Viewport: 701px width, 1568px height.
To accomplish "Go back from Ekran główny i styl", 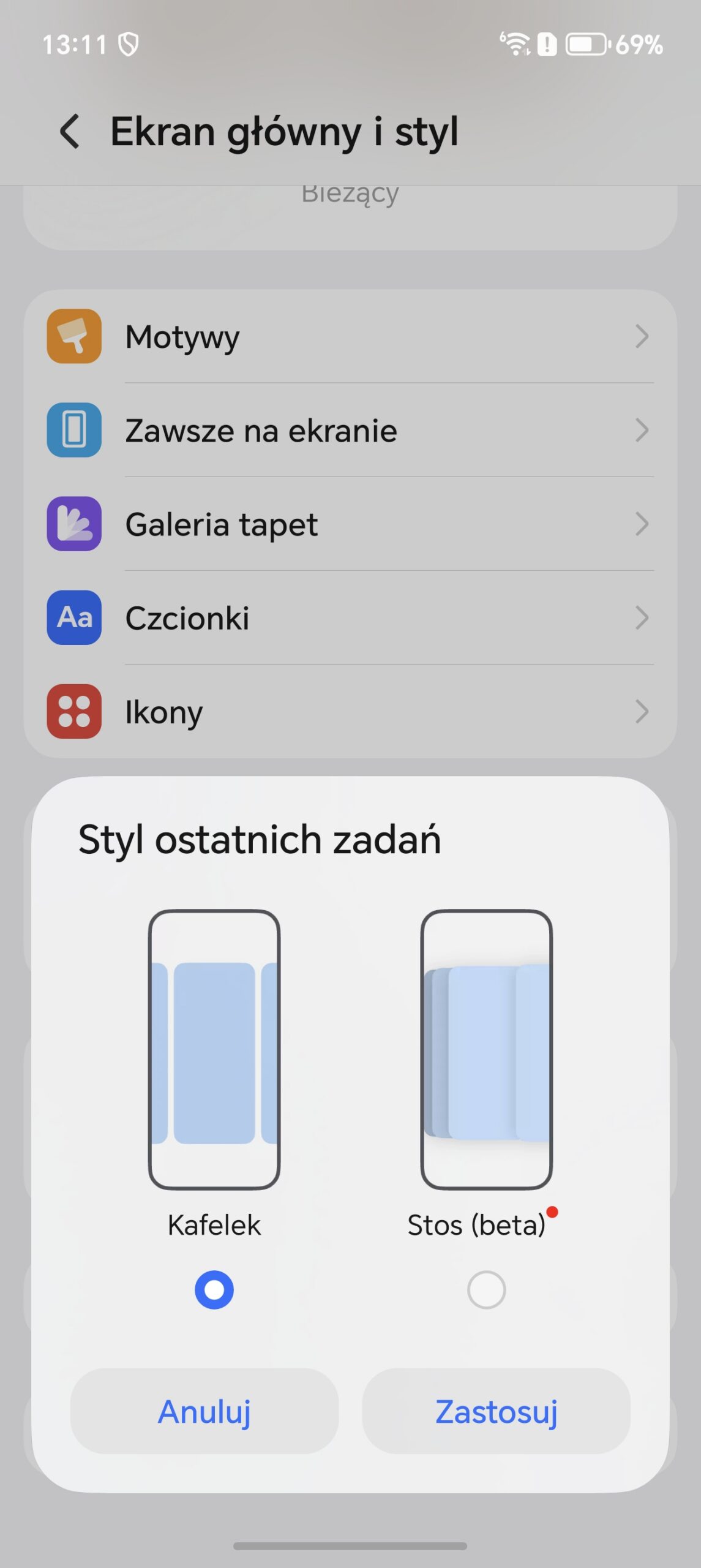I will [x=70, y=131].
